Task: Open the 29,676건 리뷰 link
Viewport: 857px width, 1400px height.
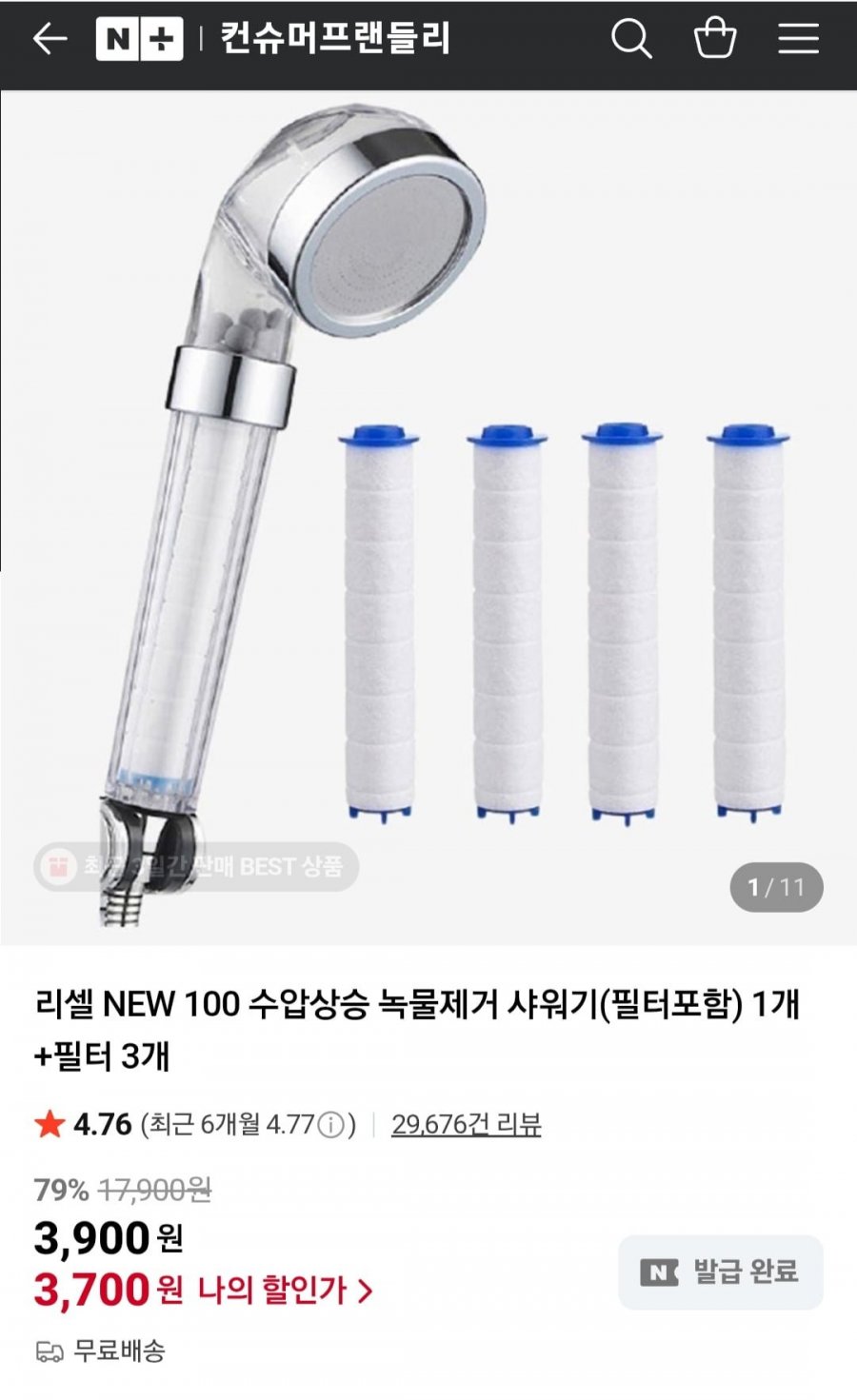Action: [467, 1125]
